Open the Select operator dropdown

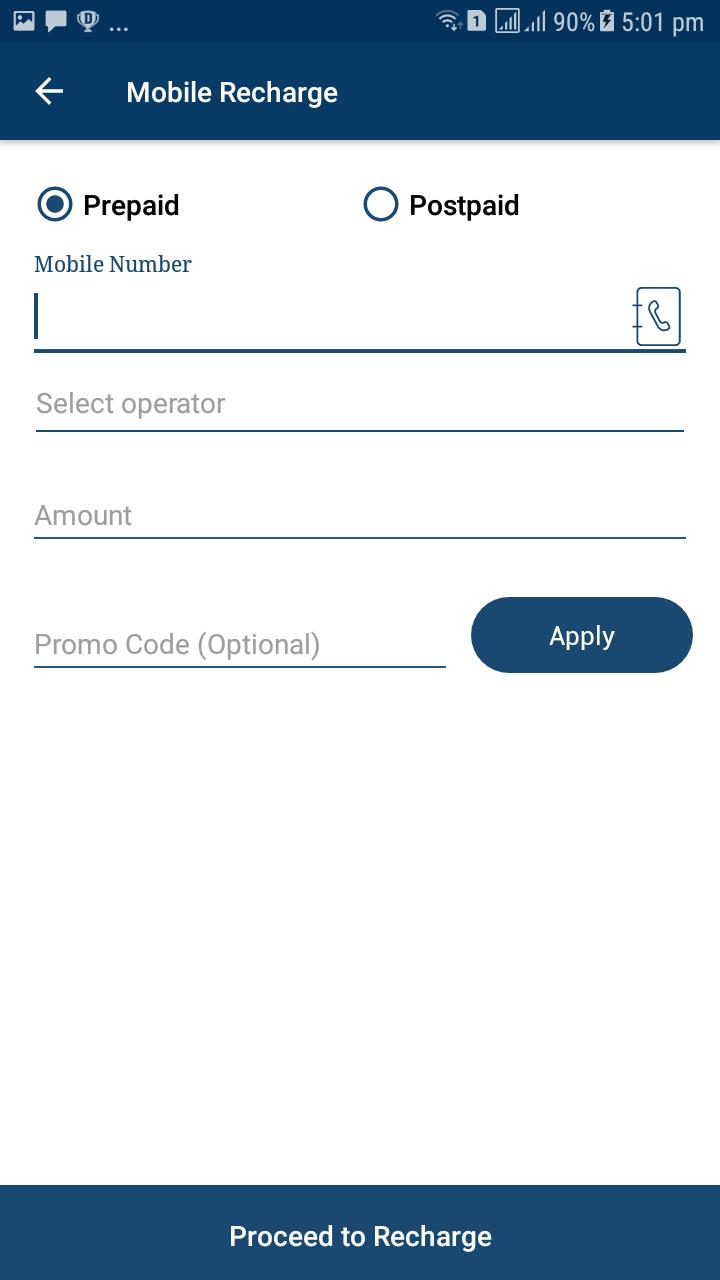359,404
